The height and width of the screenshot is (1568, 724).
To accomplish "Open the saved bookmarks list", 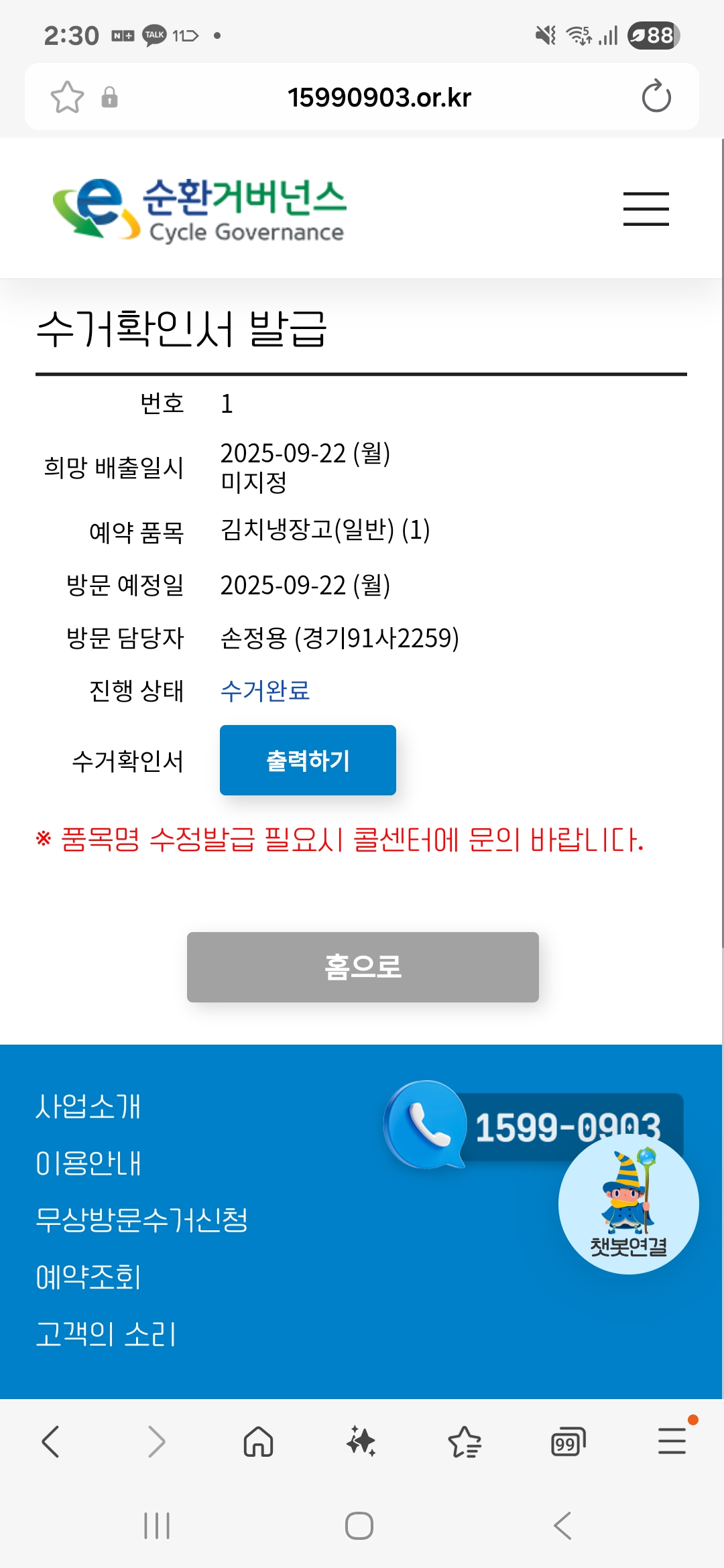I will click(x=465, y=1441).
